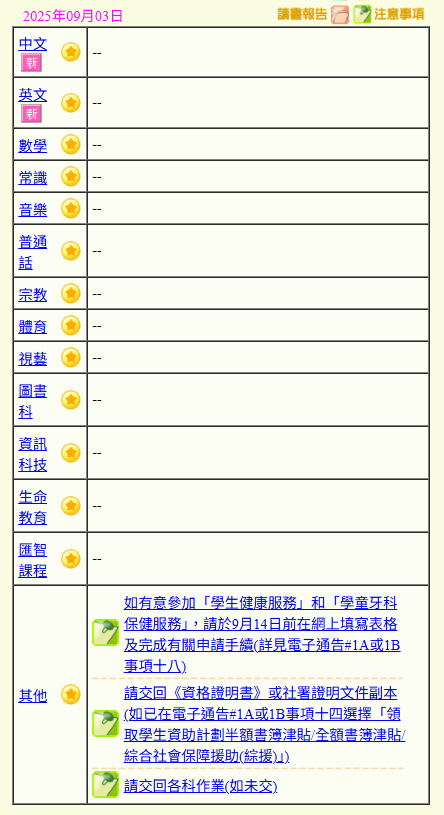Tap the star icon beside 其他
This screenshot has height=815, width=444.
71,694
